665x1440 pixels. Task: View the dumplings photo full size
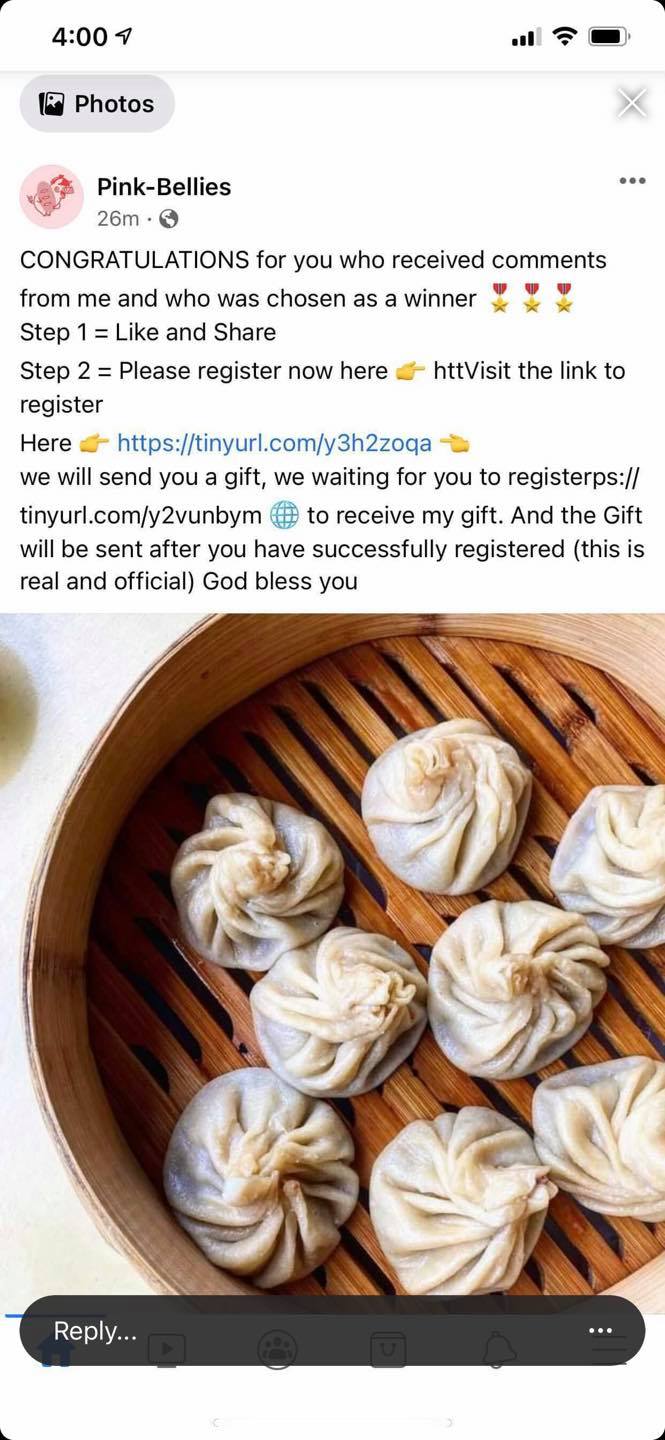[x=332, y=960]
